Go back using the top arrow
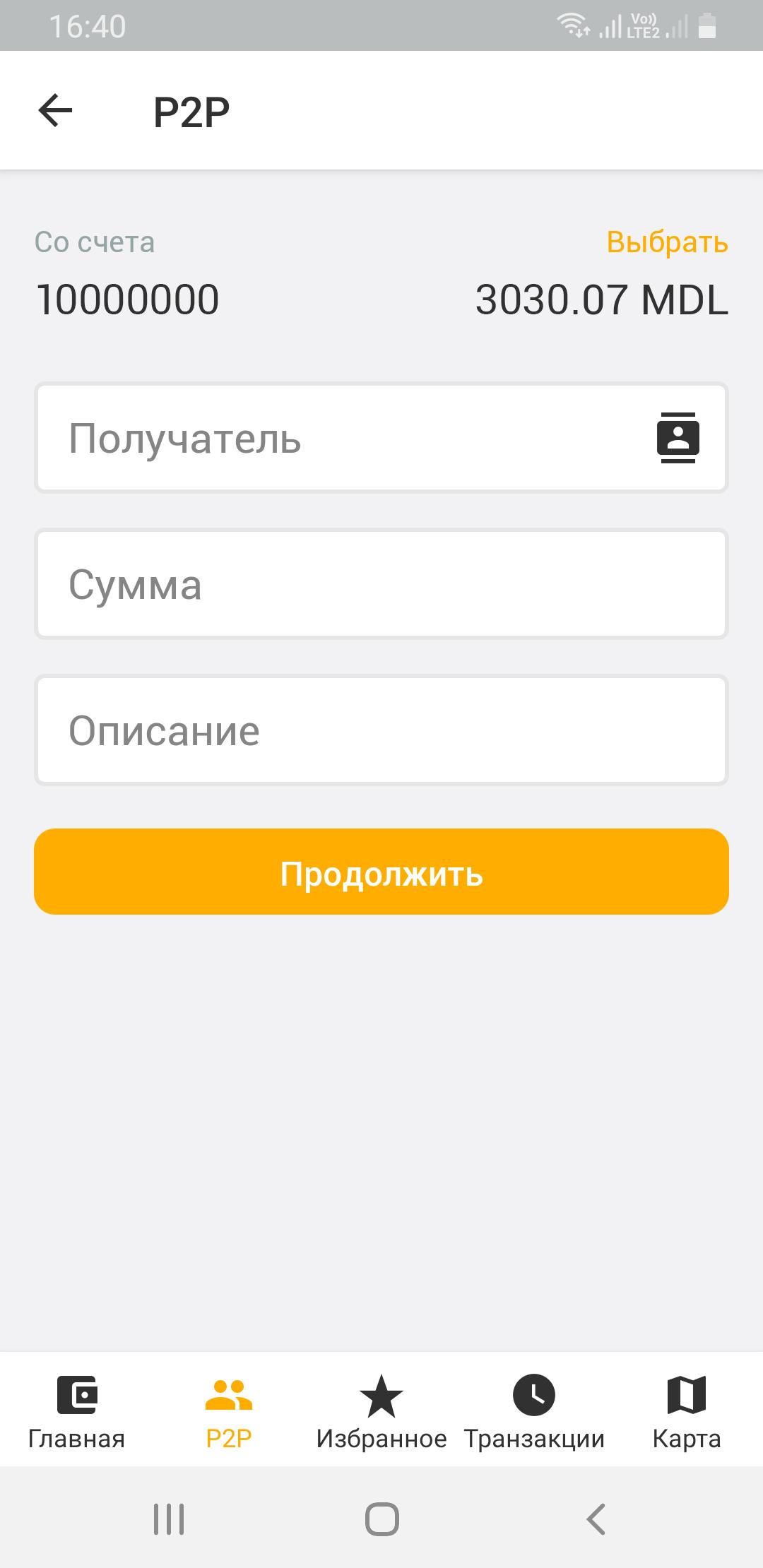Viewport: 763px width, 1568px height. click(x=55, y=111)
